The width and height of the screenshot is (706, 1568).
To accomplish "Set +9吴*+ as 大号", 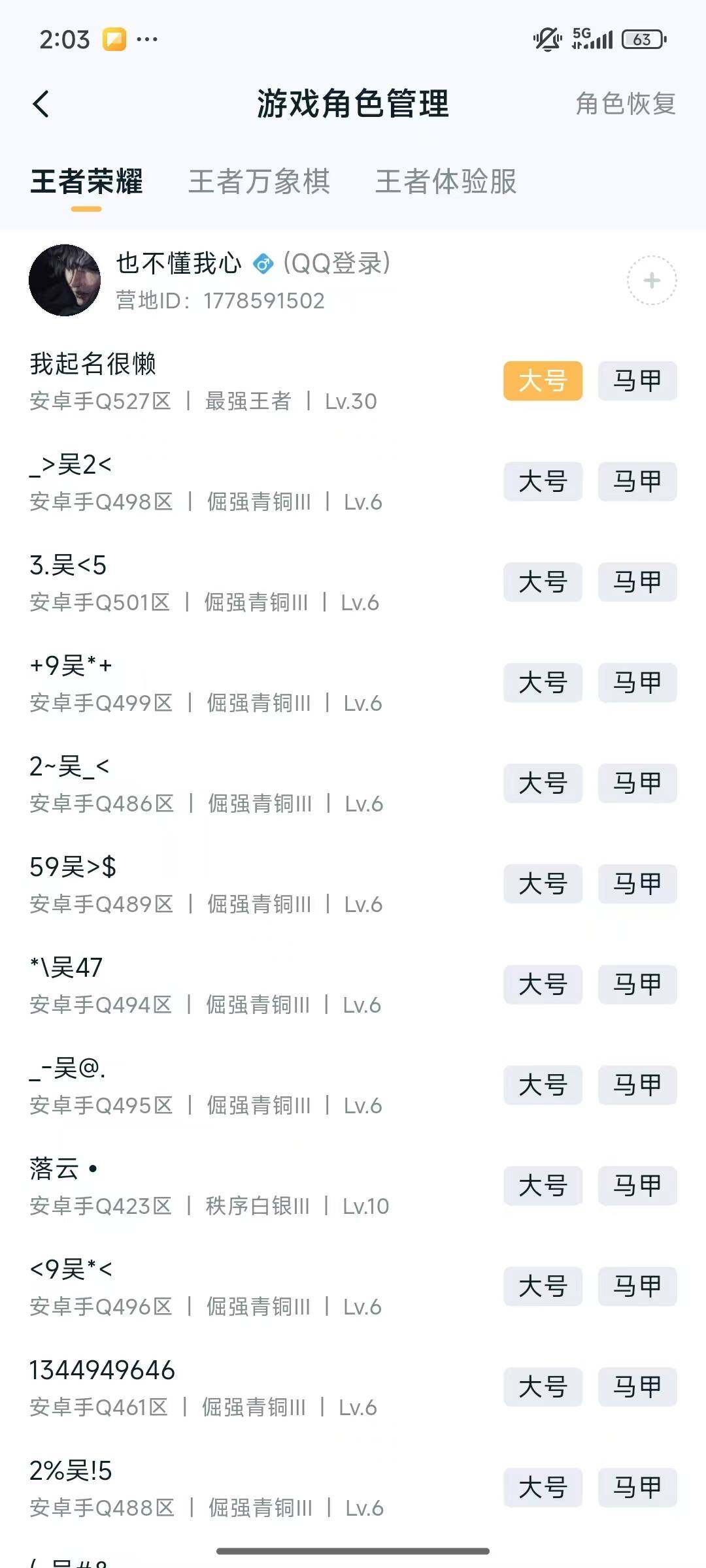I will click(543, 683).
